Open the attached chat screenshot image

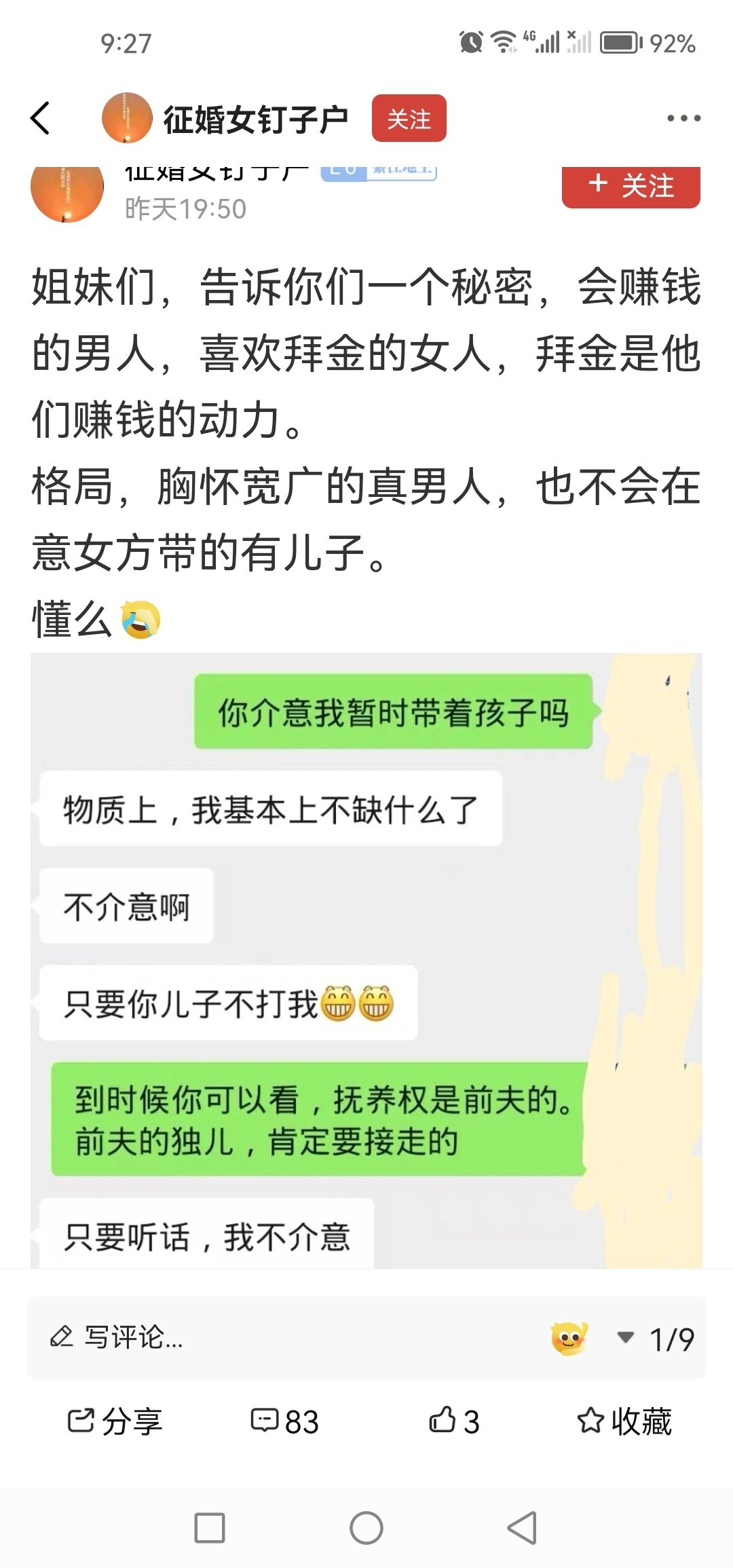366,960
